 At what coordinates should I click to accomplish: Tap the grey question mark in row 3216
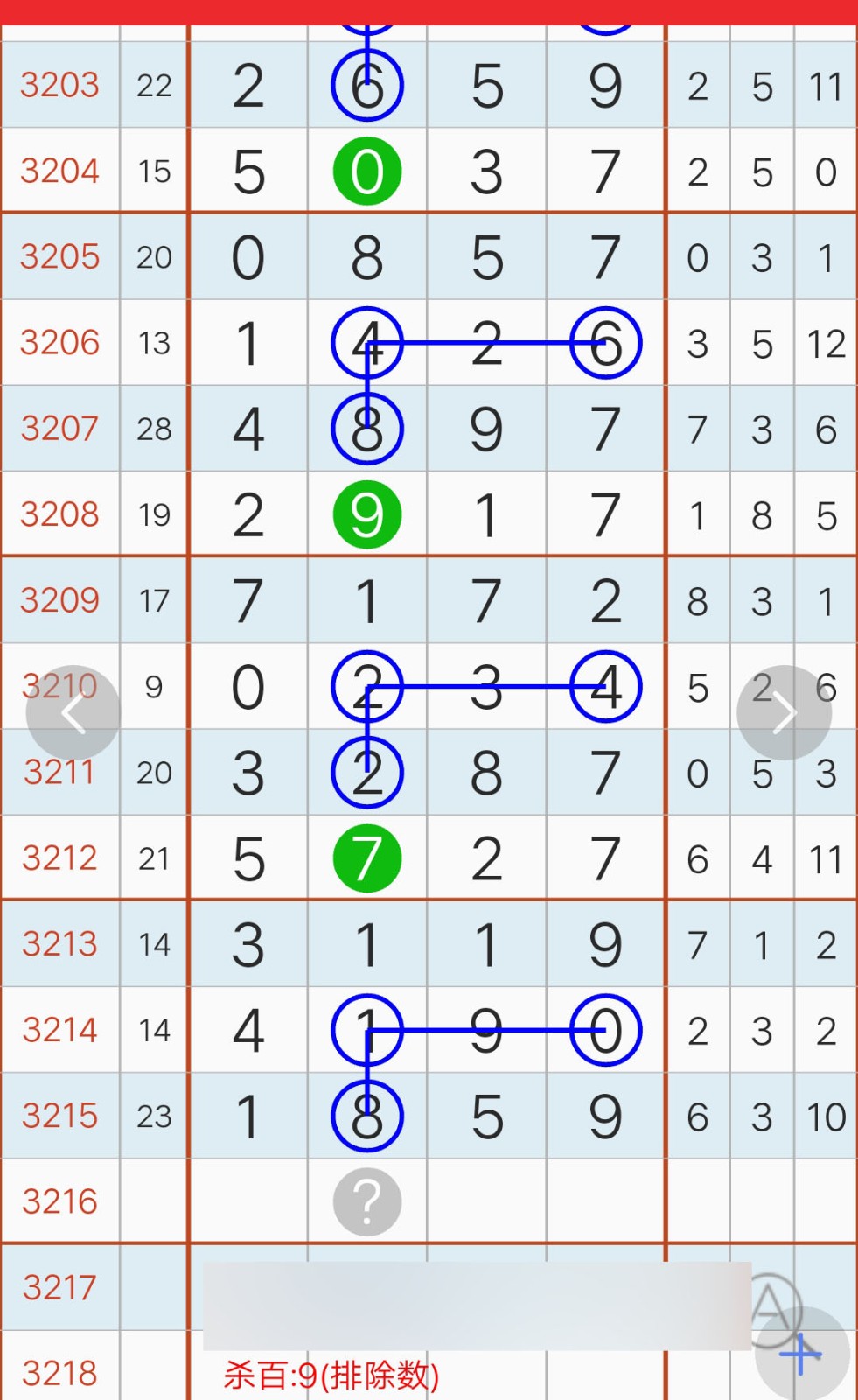tap(367, 1202)
